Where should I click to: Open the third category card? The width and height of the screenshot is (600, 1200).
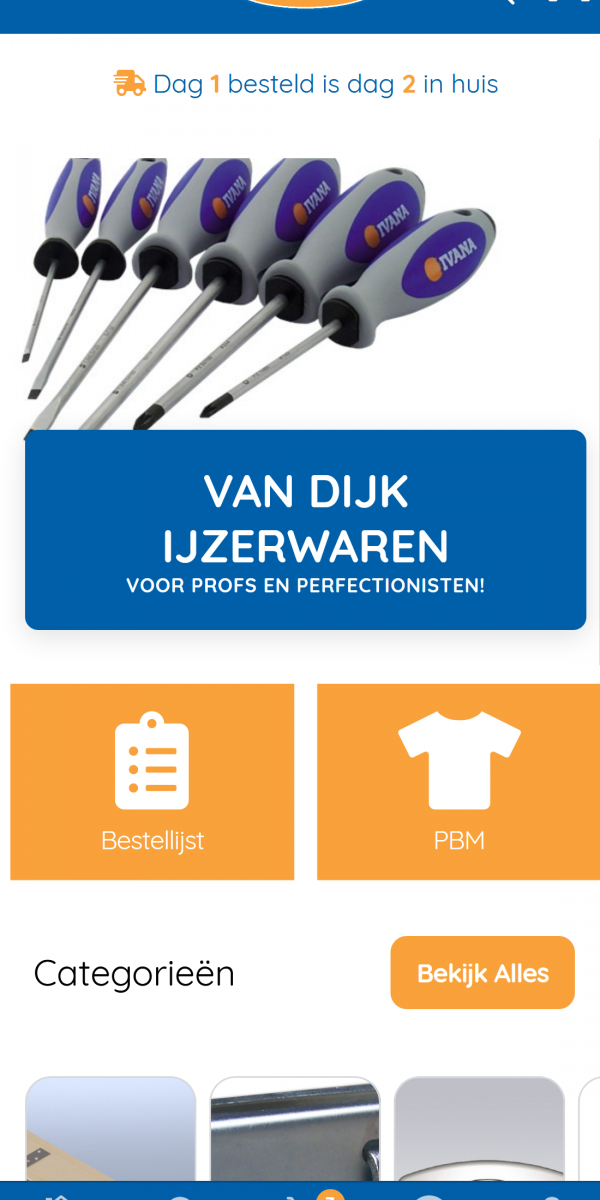point(480,1129)
